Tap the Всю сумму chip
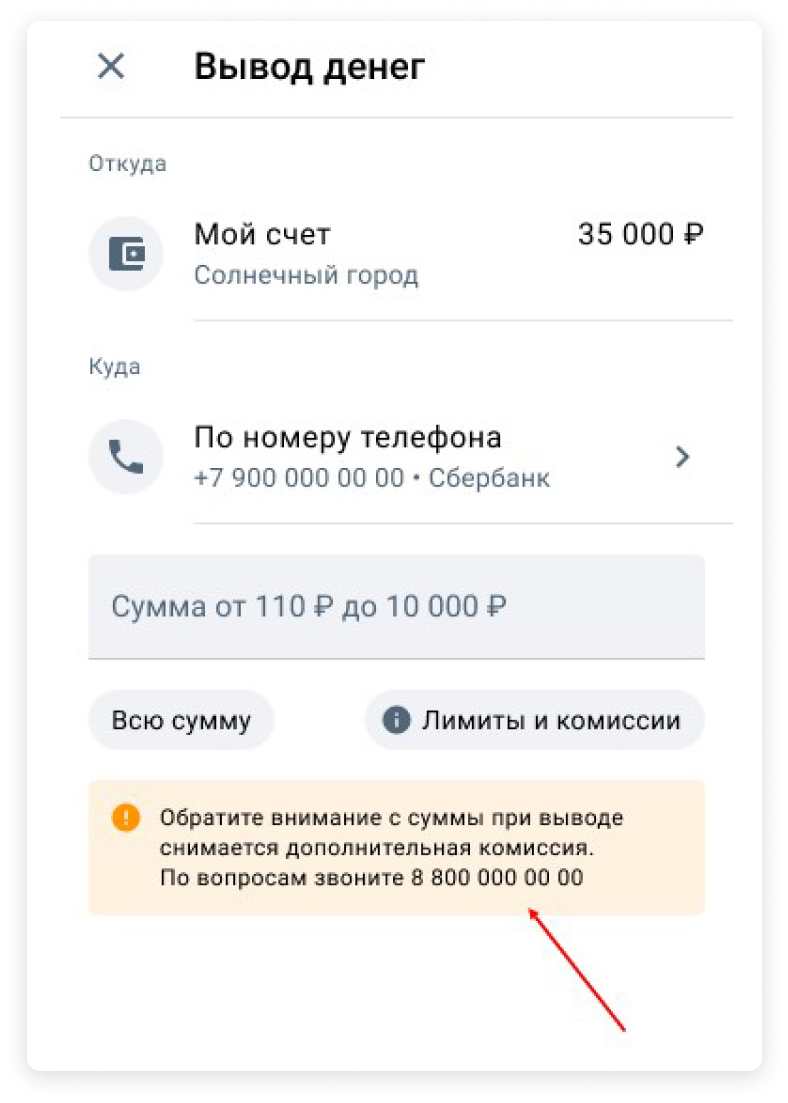 pos(181,720)
